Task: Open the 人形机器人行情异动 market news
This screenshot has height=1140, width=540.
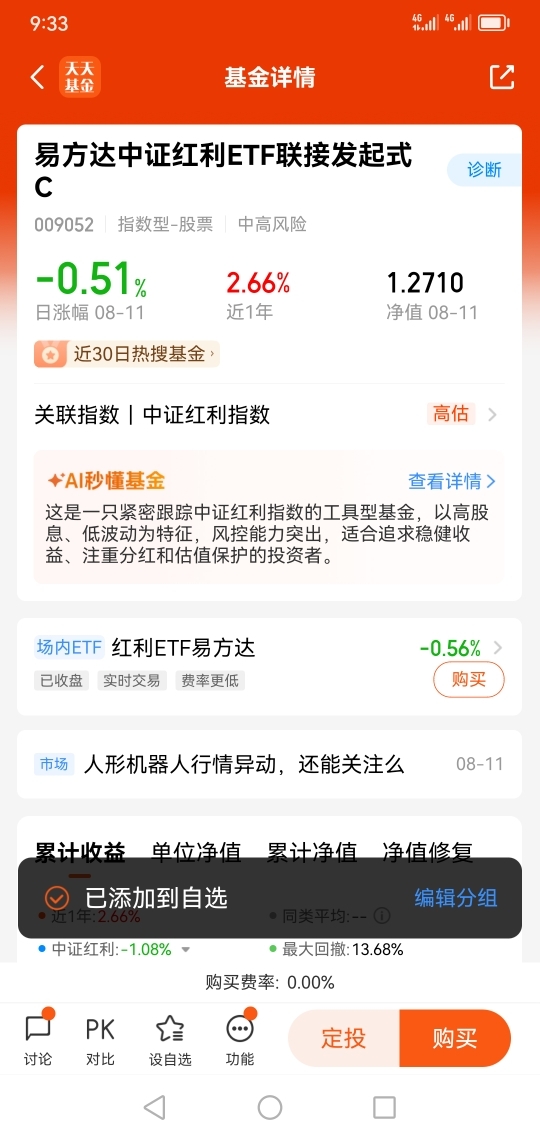Action: click(x=269, y=764)
